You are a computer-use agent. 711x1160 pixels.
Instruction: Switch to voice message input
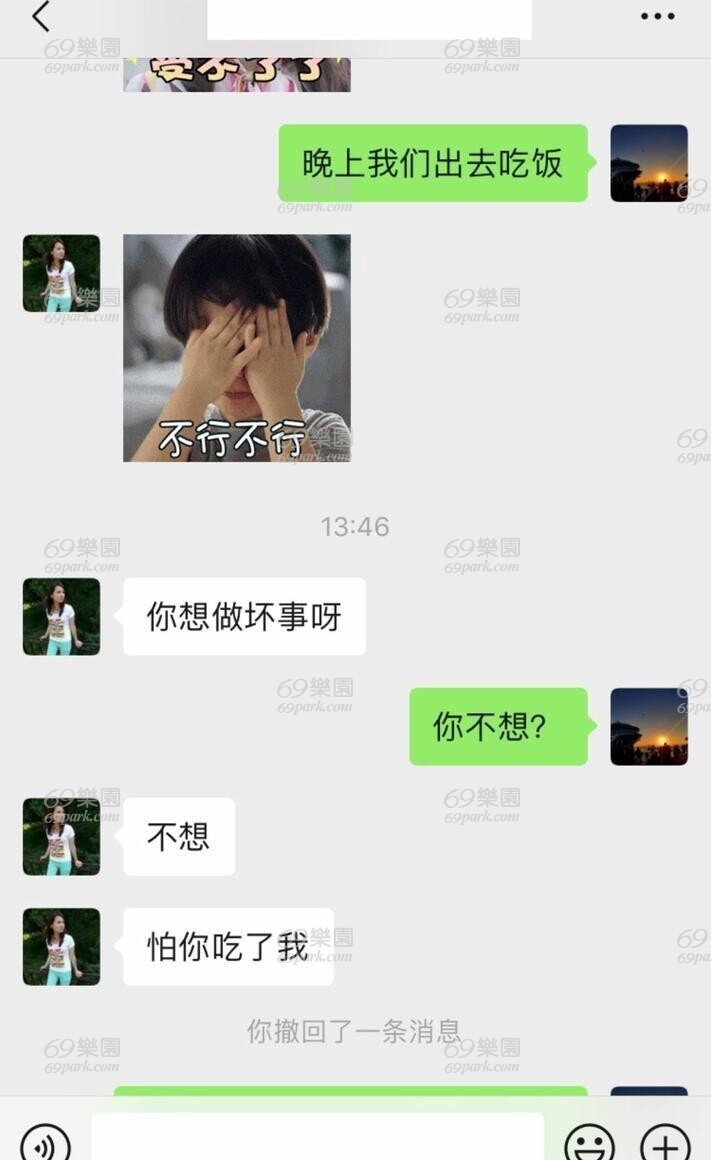click(x=46, y=1142)
